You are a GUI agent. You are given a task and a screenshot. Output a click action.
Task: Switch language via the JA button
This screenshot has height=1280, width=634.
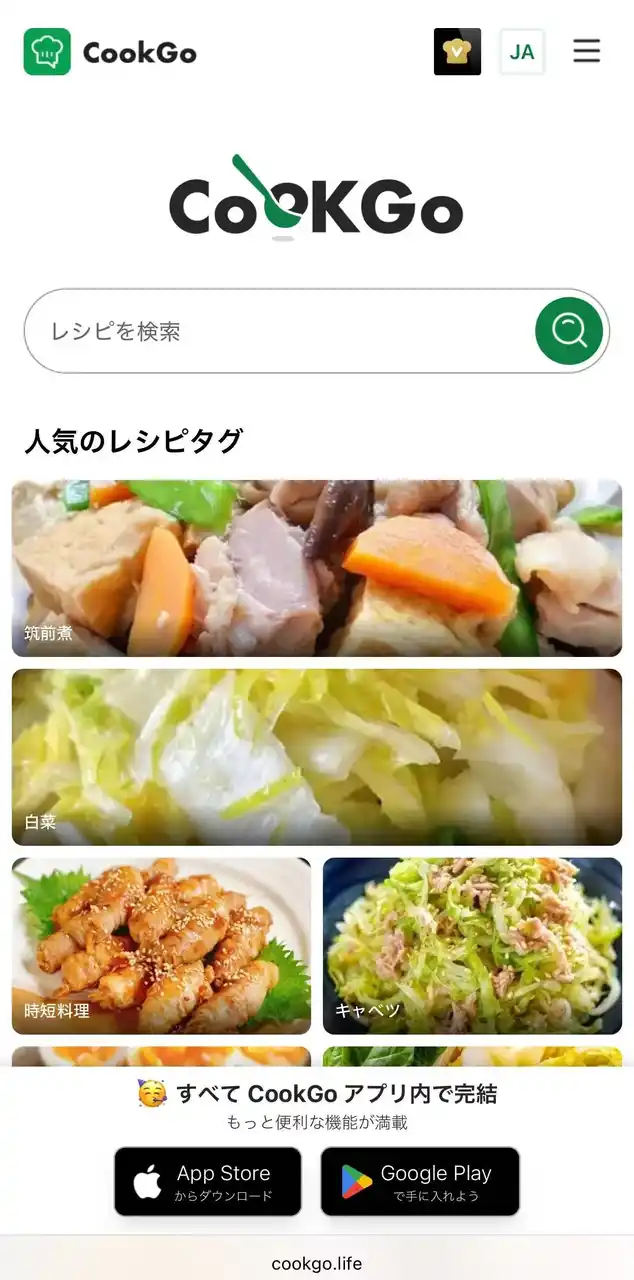pos(522,52)
